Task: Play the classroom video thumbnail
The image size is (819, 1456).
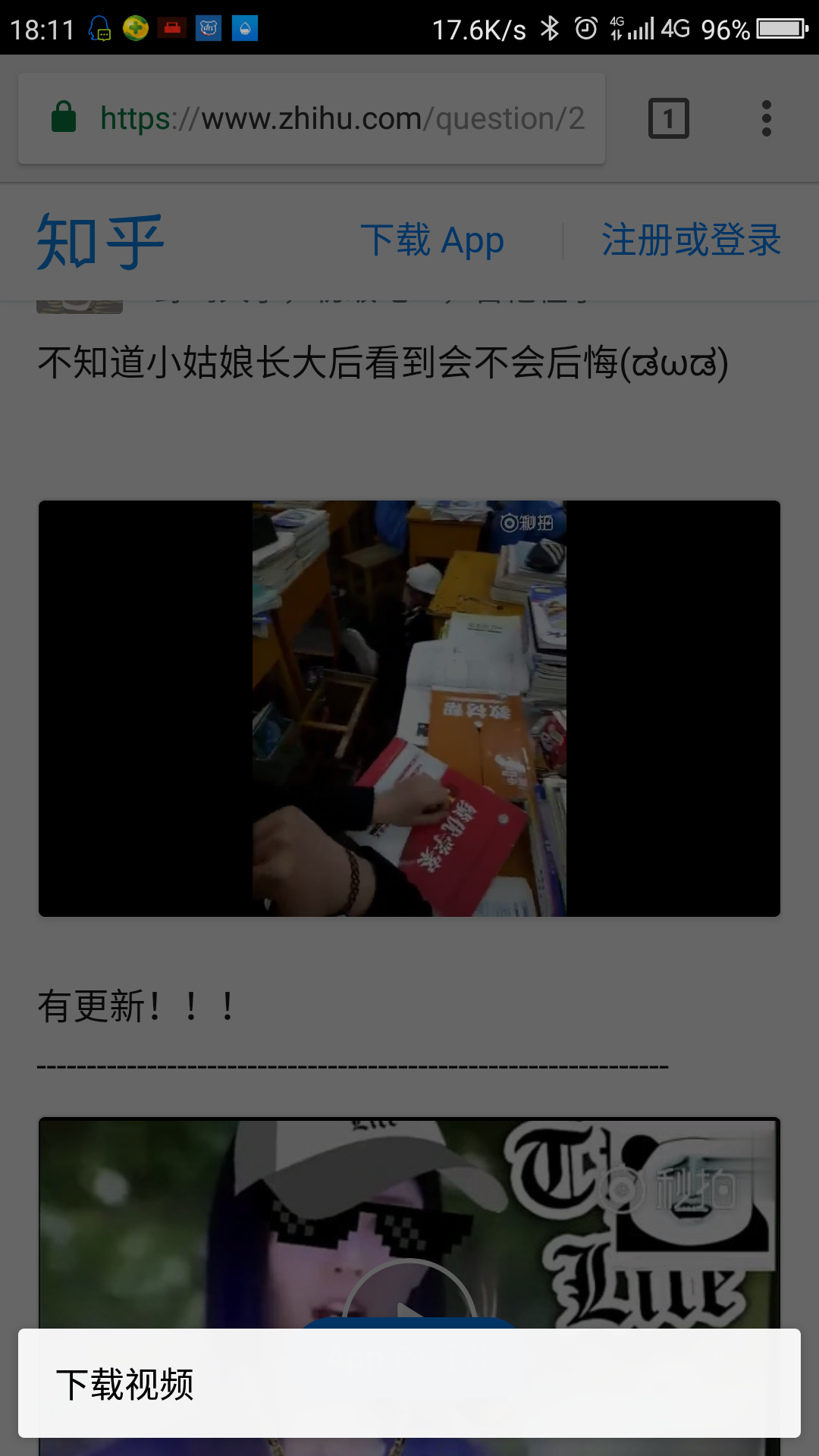Action: pyautogui.click(x=409, y=708)
